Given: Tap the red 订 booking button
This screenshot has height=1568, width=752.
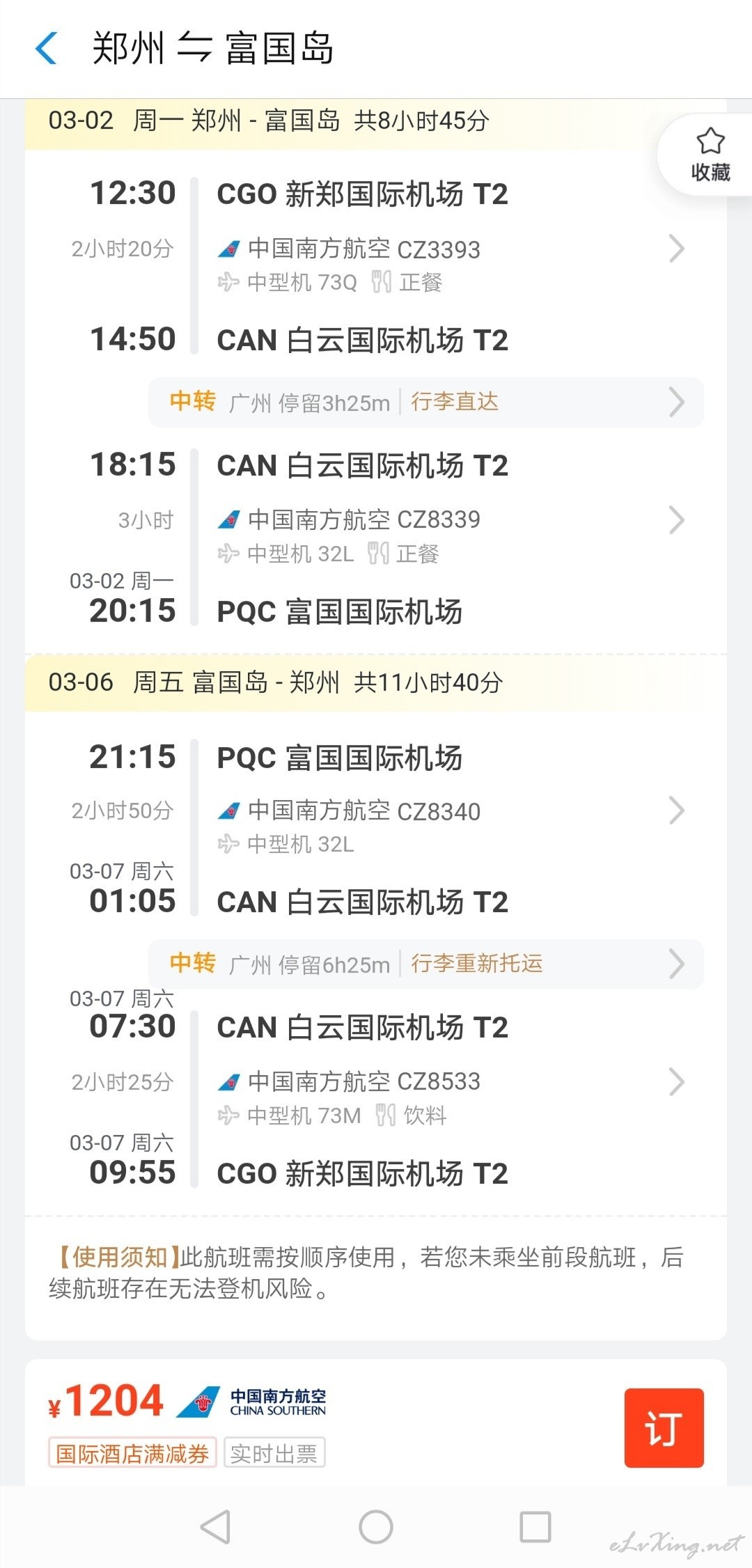Looking at the screenshot, I should 664,1428.
